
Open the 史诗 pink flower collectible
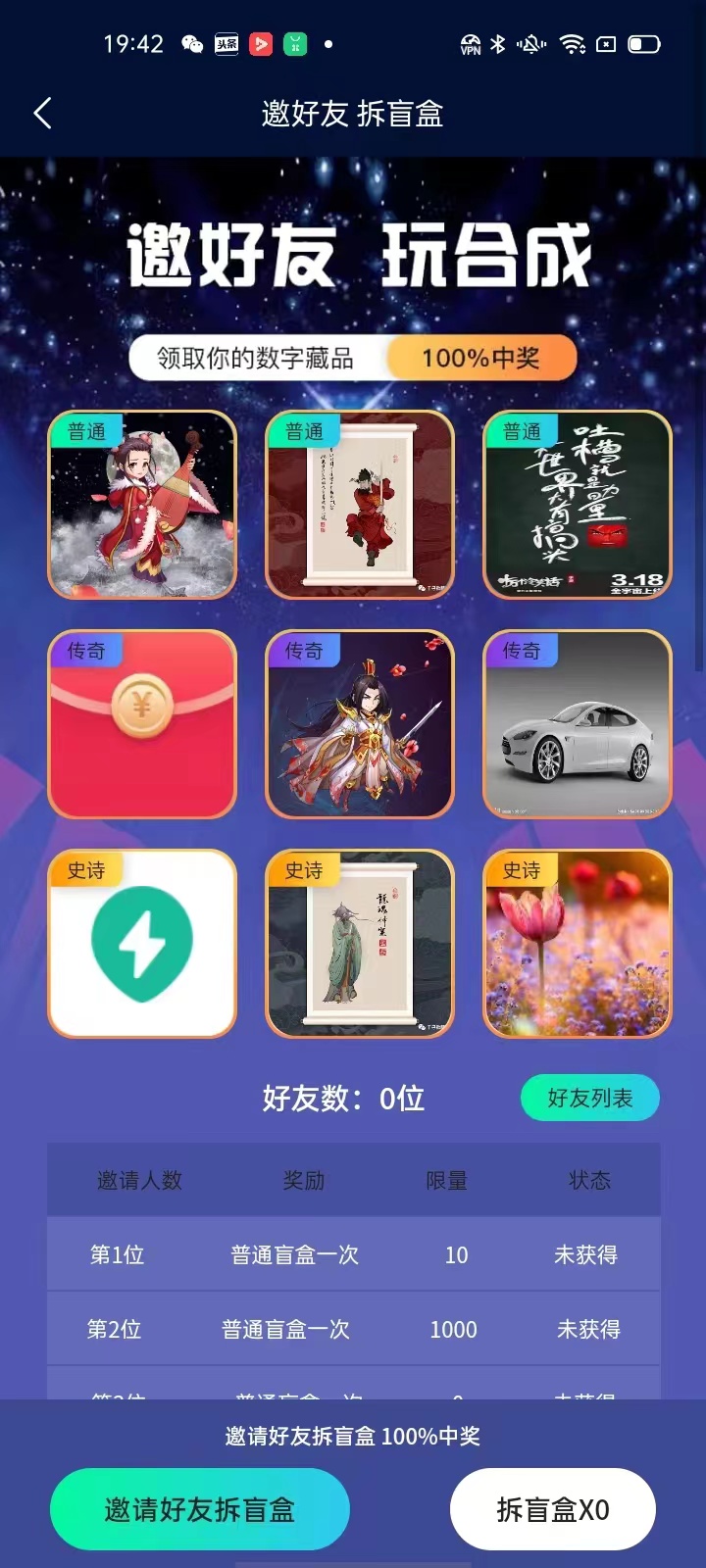pyautogui.click(x=578, y=944)
